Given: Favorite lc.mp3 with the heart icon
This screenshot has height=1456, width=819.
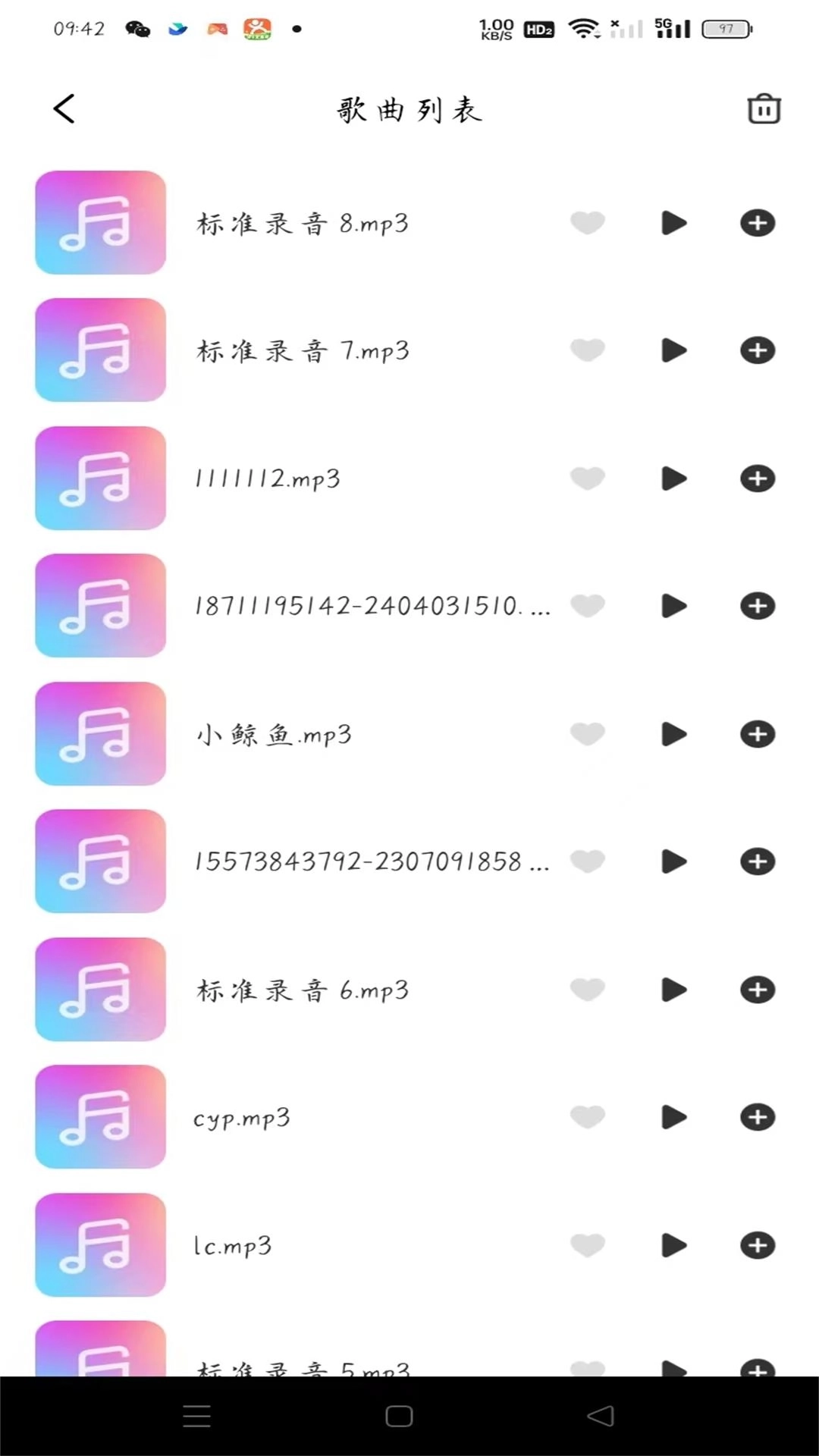Looking at the screenshot, I should click(588, 1246).
